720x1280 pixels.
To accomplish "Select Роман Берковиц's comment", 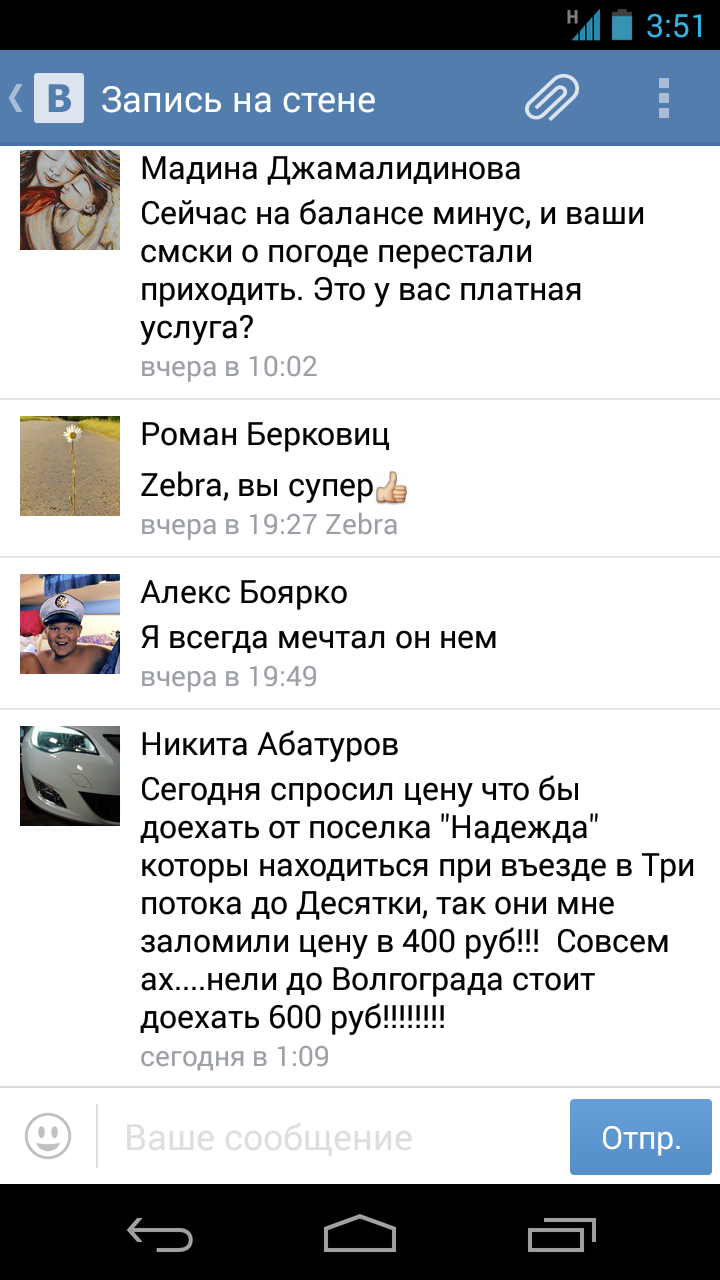I will pyautogui.click(x=360, y=478).
